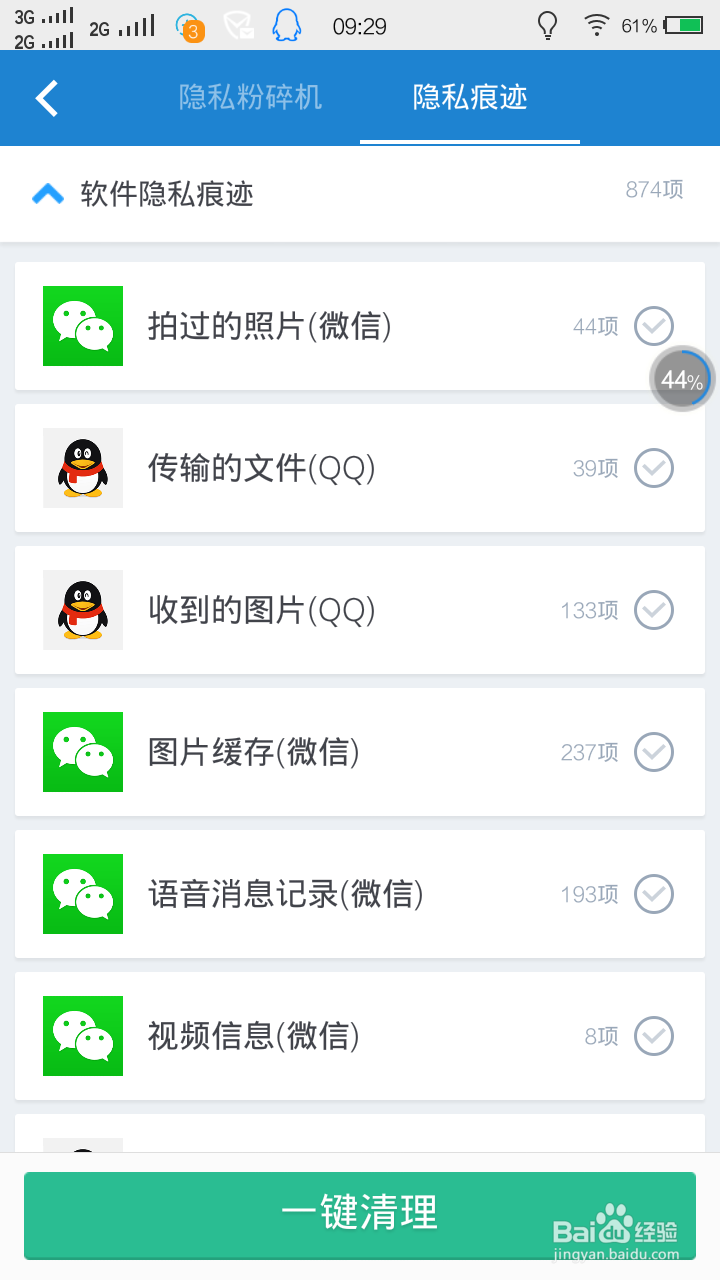The image size is (720, 1280).
Task: Check the box for 传输的文件(QQ)
Action: [x=655, y=468]
